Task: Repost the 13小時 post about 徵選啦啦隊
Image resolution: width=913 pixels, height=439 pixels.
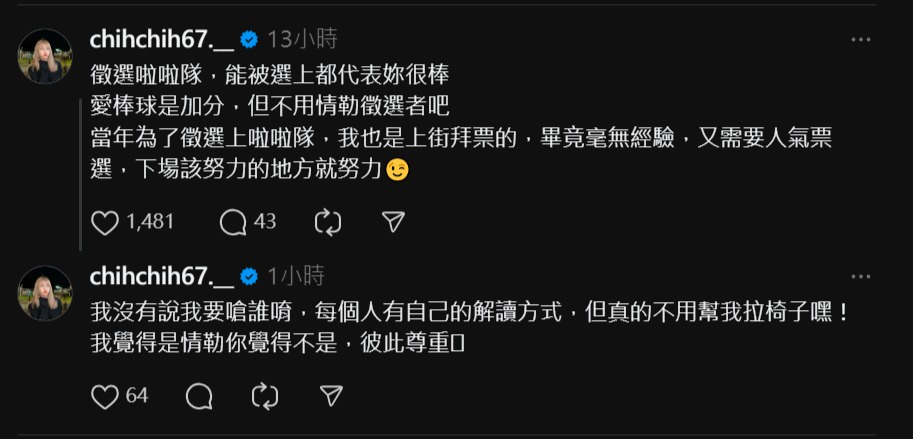Action: 328,222
